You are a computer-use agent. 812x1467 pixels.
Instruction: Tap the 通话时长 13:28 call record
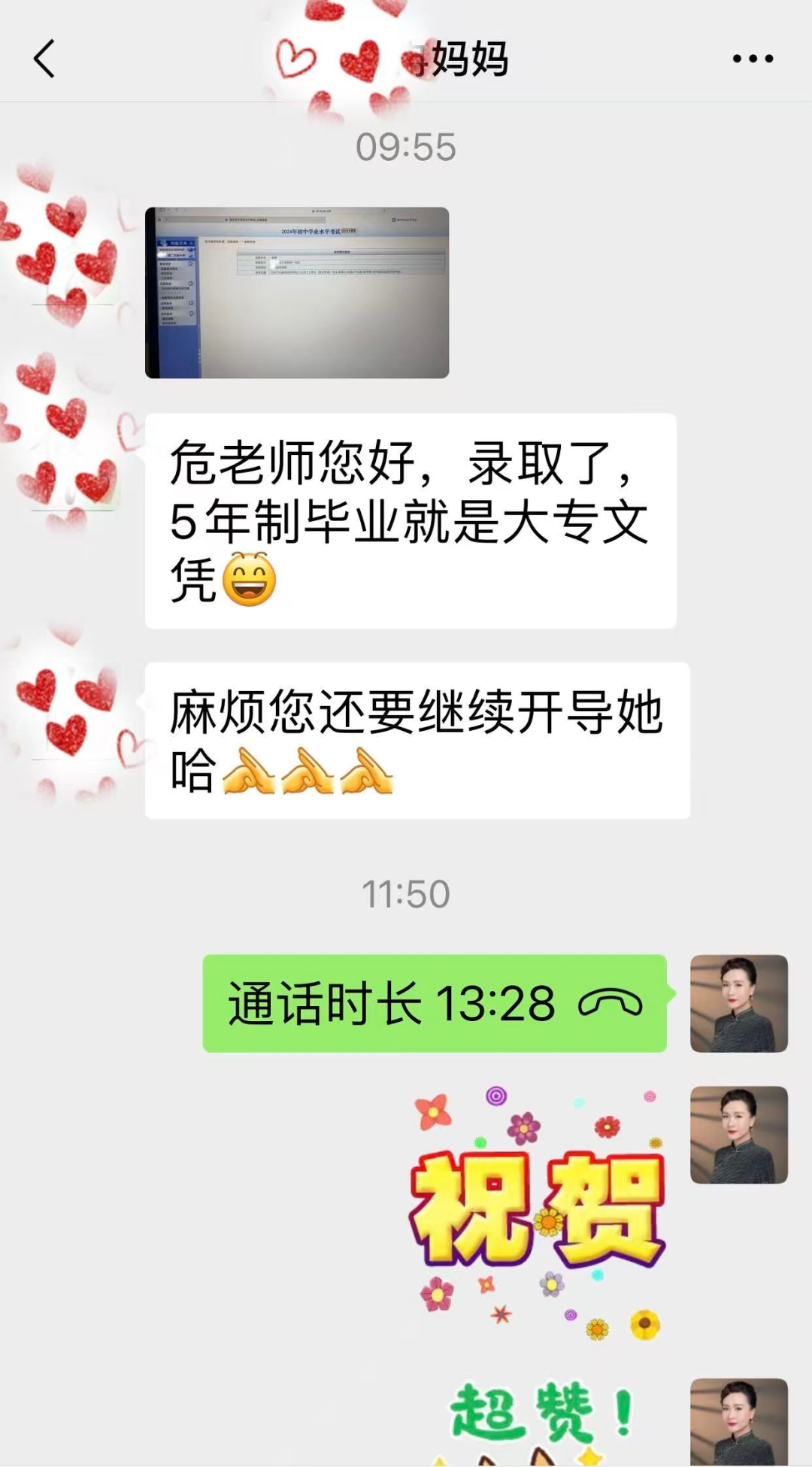(435, 1003)
